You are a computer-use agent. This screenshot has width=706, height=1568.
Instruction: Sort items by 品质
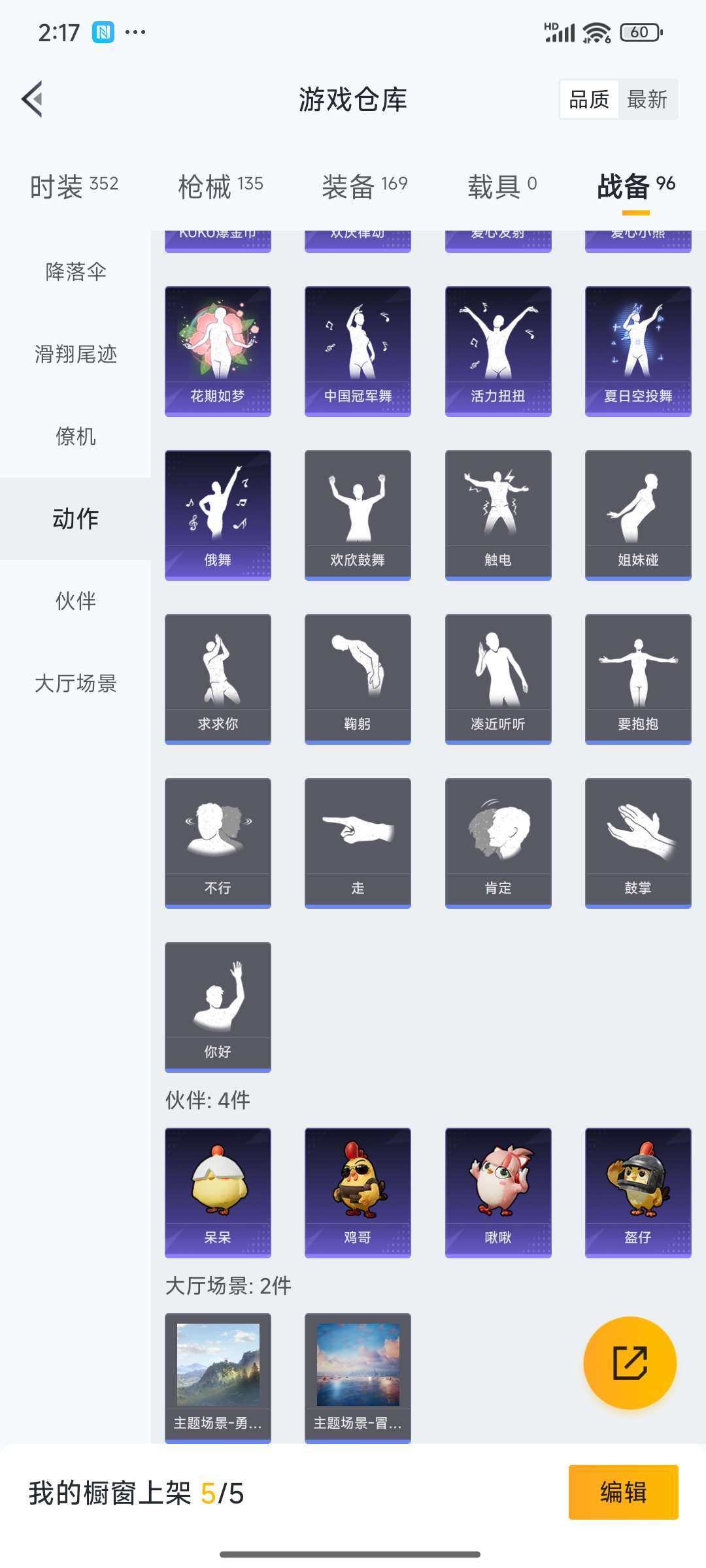coord(589,99)
